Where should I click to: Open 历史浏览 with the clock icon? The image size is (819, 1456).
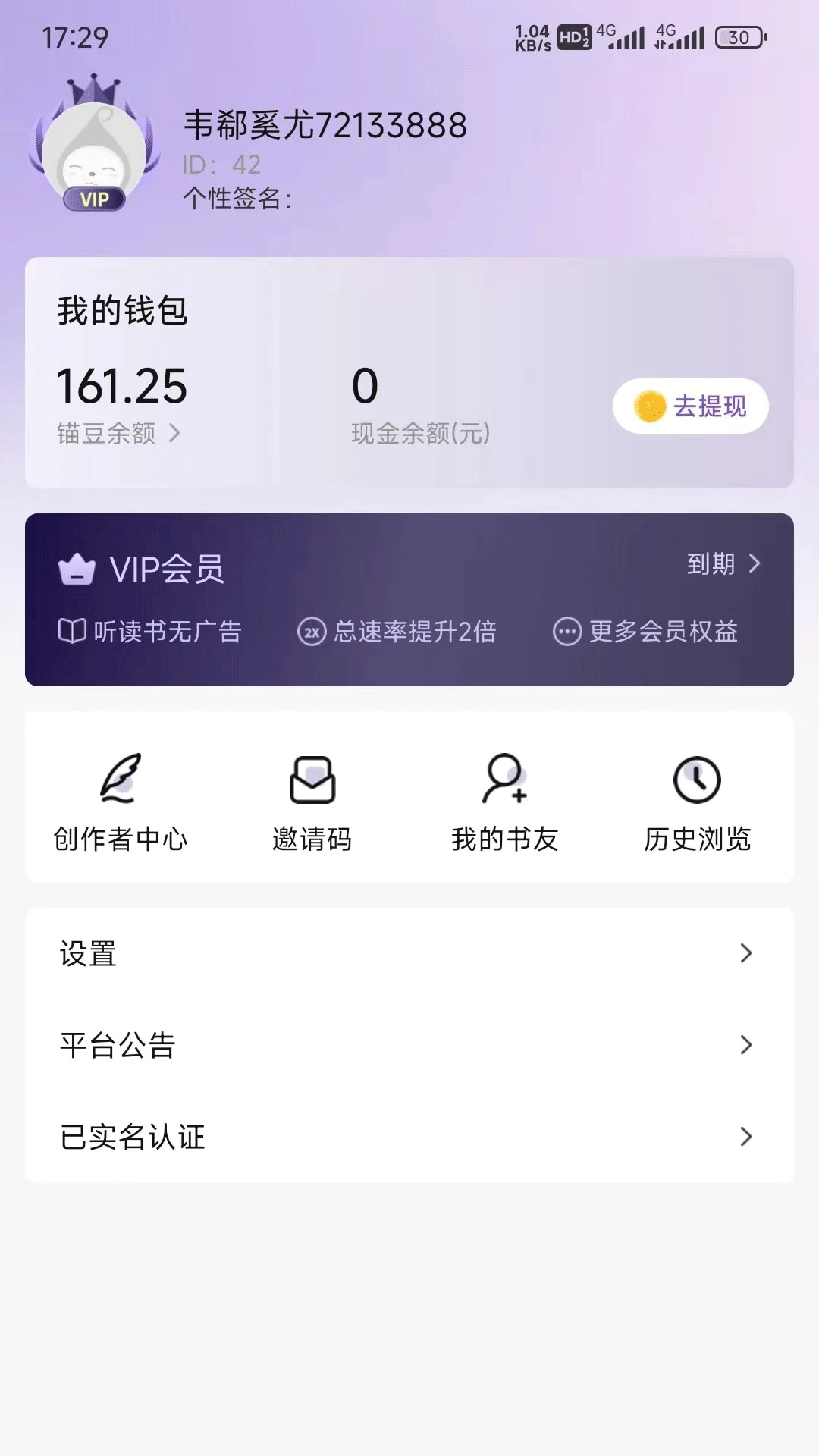point(697,780)
